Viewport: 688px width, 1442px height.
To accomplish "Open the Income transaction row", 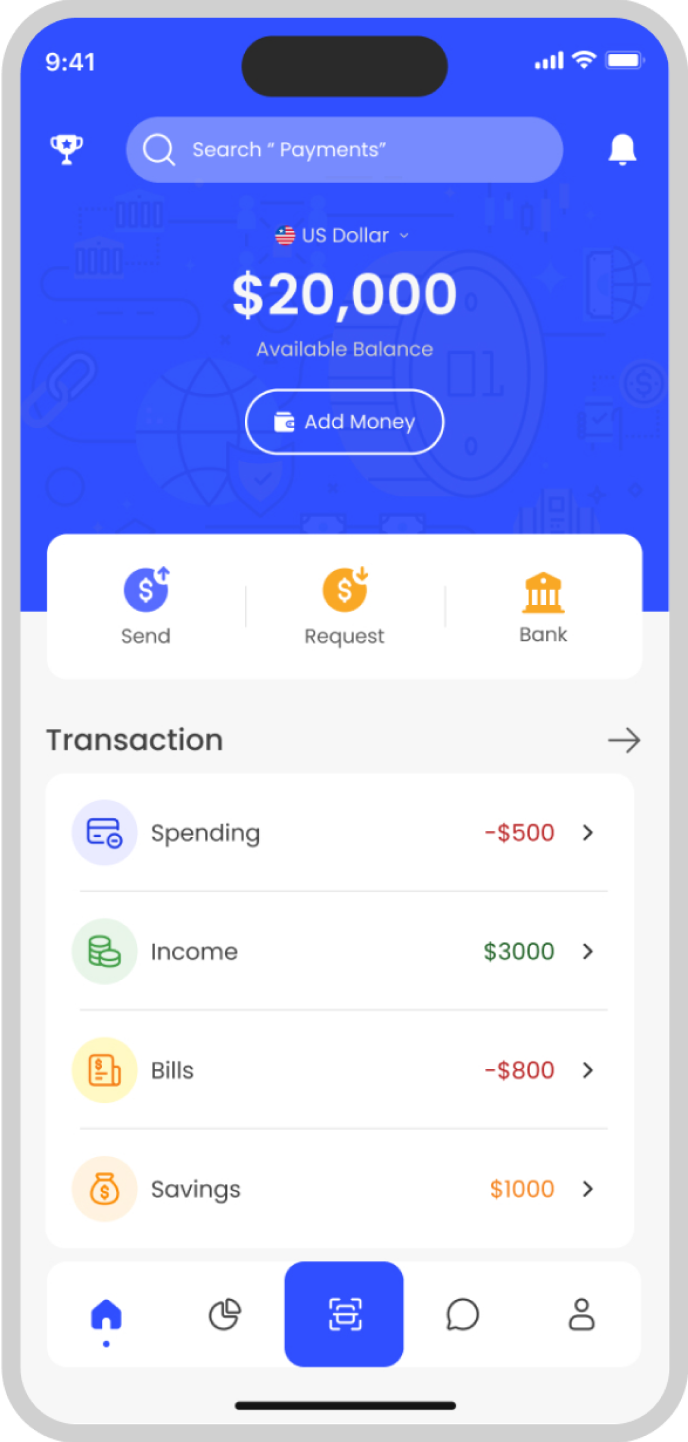I will (340, 951).
